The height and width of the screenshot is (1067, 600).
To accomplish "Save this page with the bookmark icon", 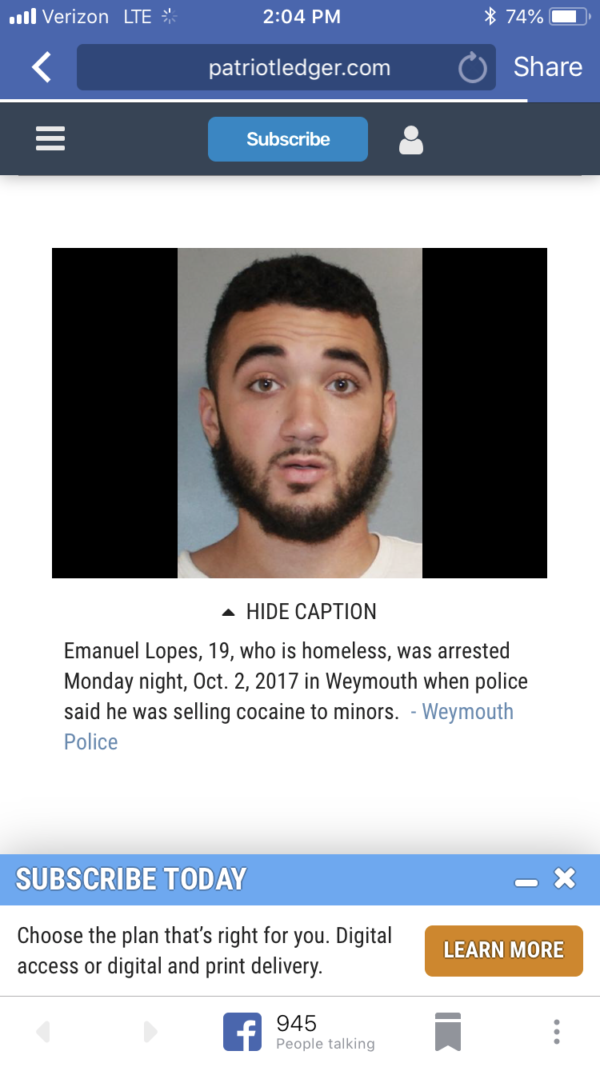I will (448, 1032).
